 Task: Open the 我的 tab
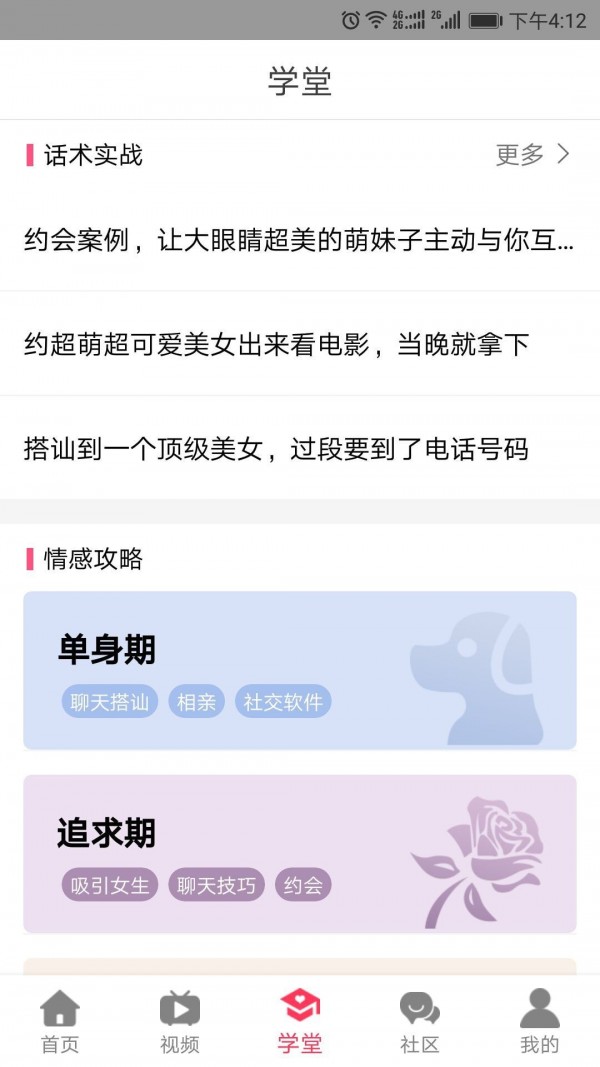540,1021
